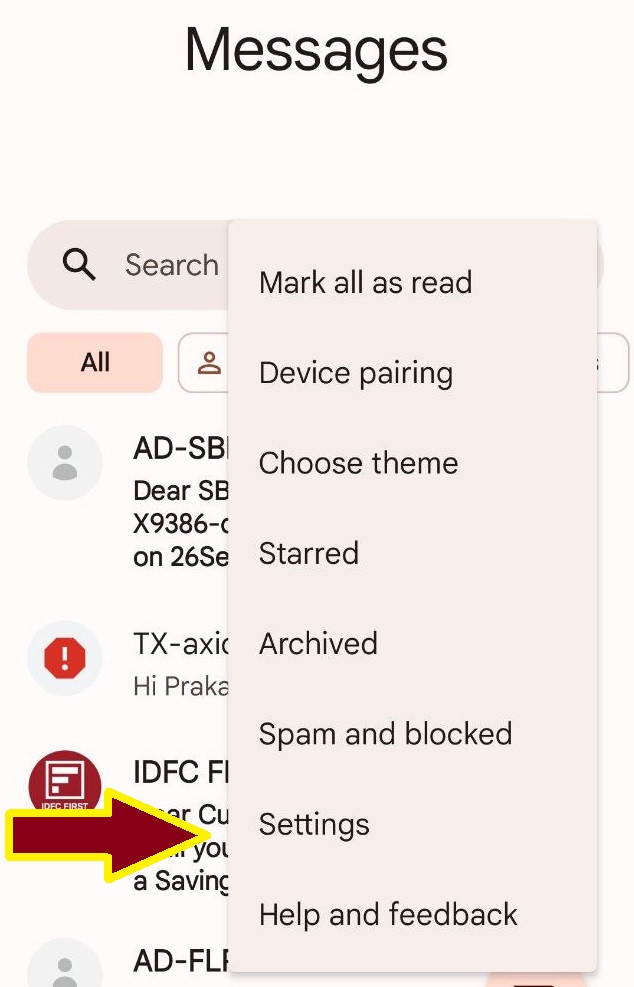634x987 pixels.
Task: Open Spam and blocked
Action: click(x=385, y=734)
